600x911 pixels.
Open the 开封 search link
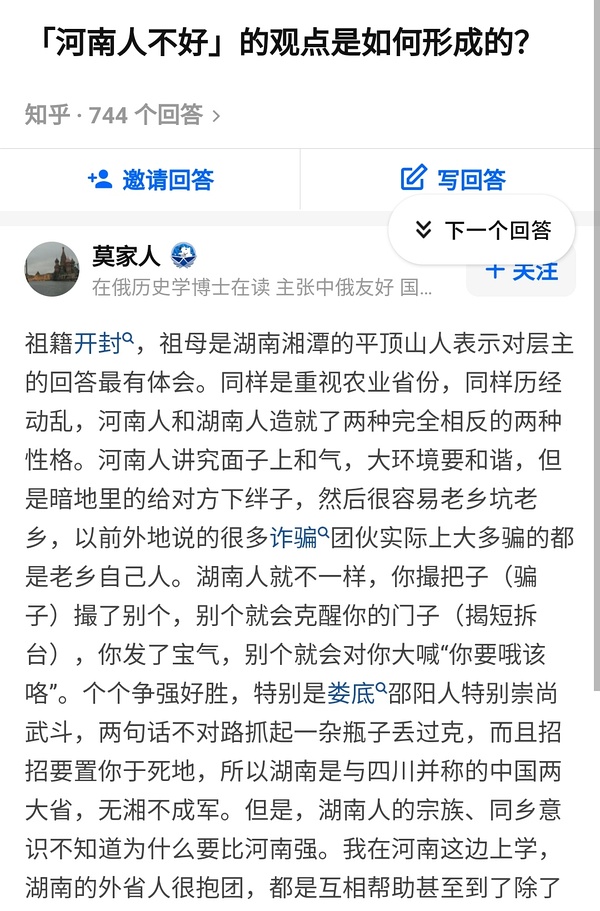103,345
